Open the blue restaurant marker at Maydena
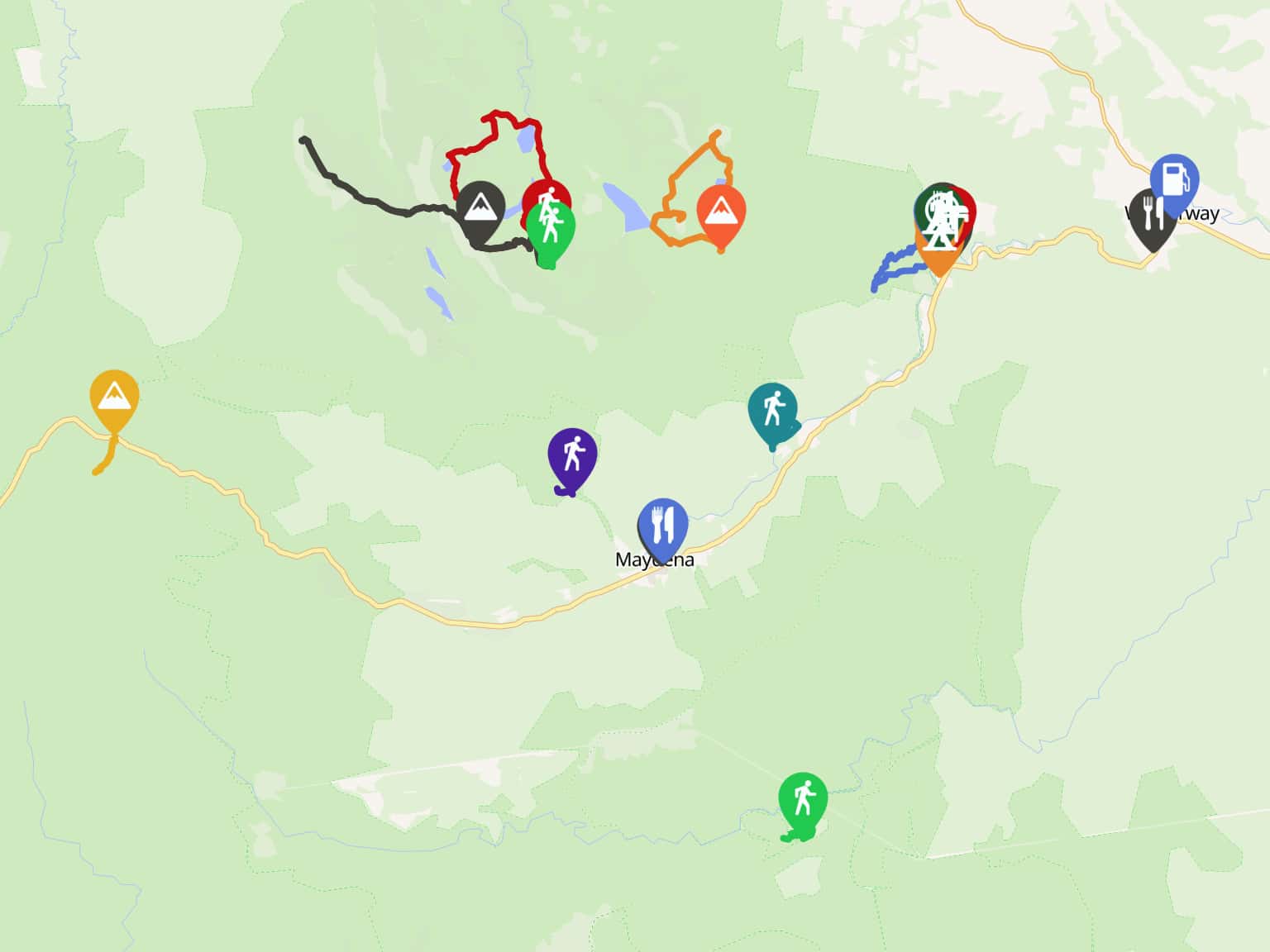Screen dimensions: 1270x952 (662, 525)
